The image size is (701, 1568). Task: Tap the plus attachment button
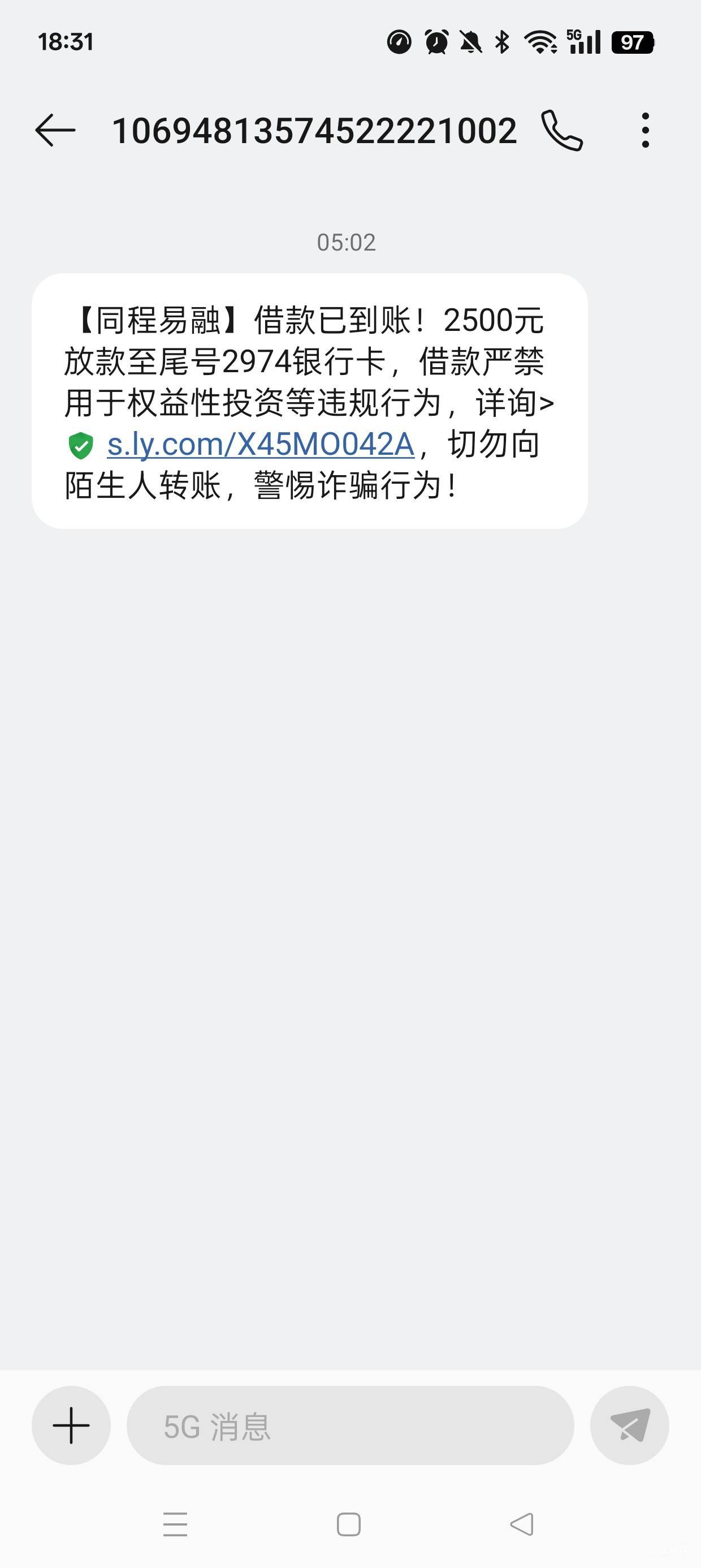coord(71,1425)
